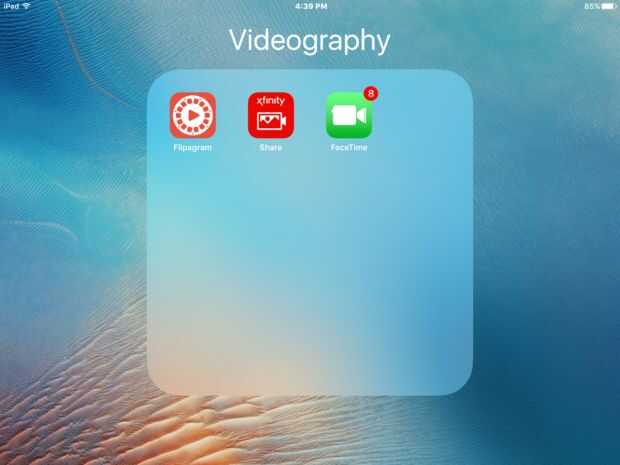Launch the Xfinity Share app
620x465 pixels.
pos(270,115)
